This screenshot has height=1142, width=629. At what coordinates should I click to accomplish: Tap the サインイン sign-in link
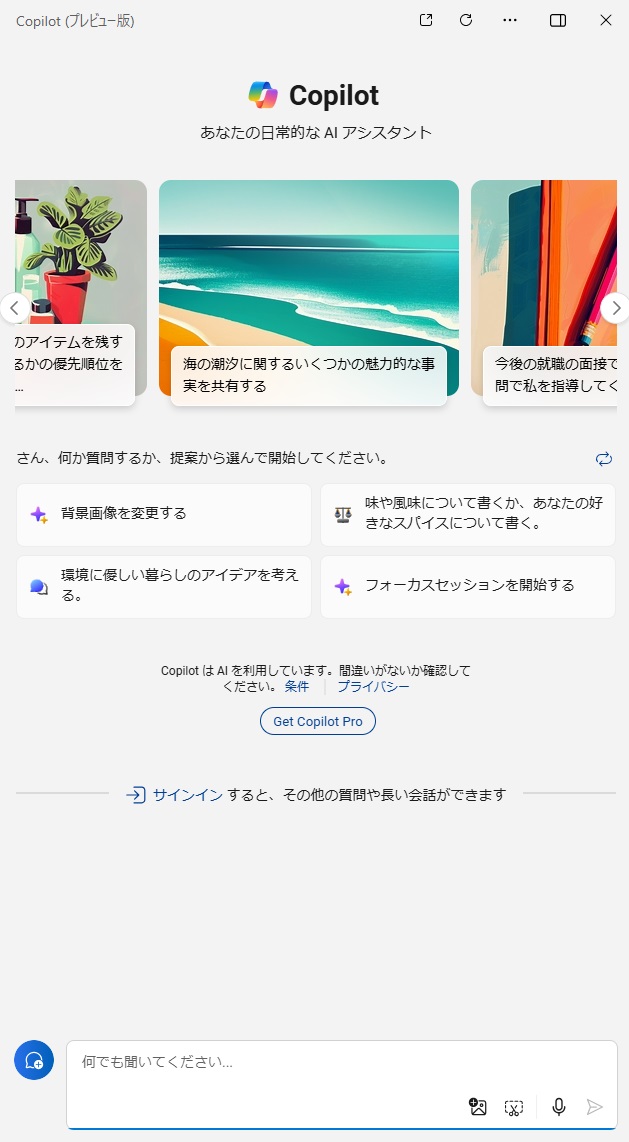pos(187,795)
